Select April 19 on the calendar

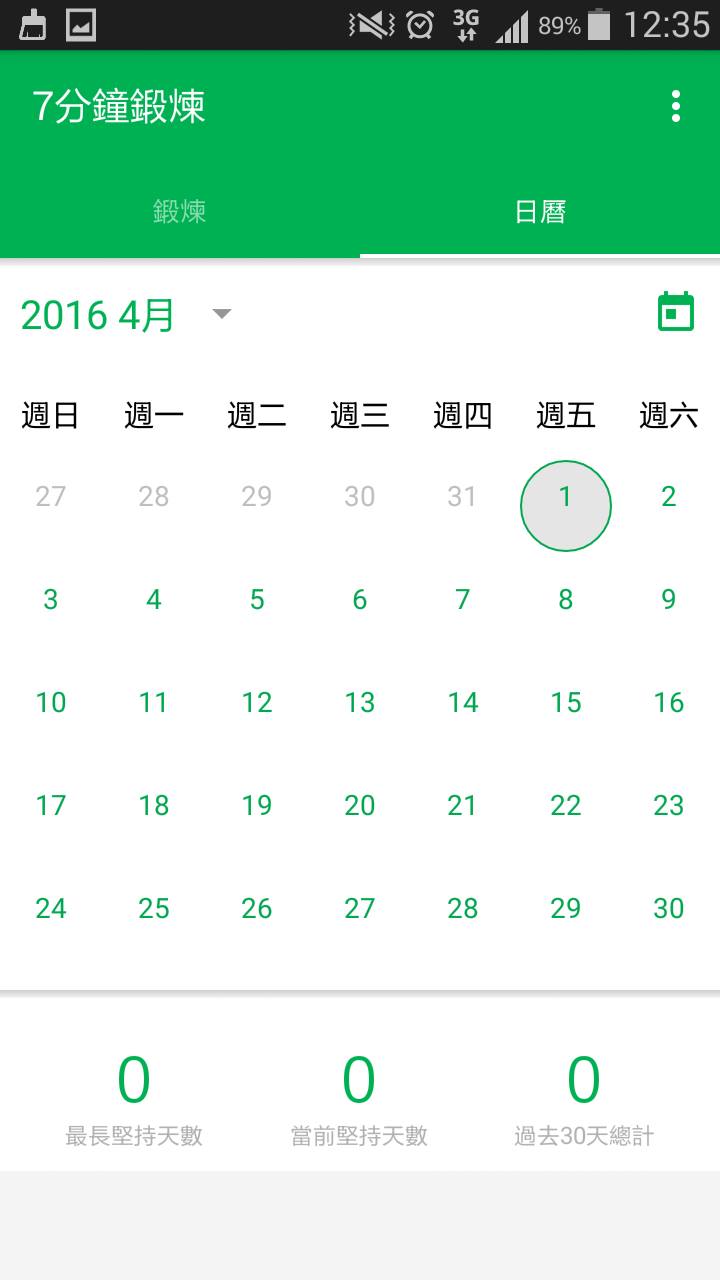(257, 806)
